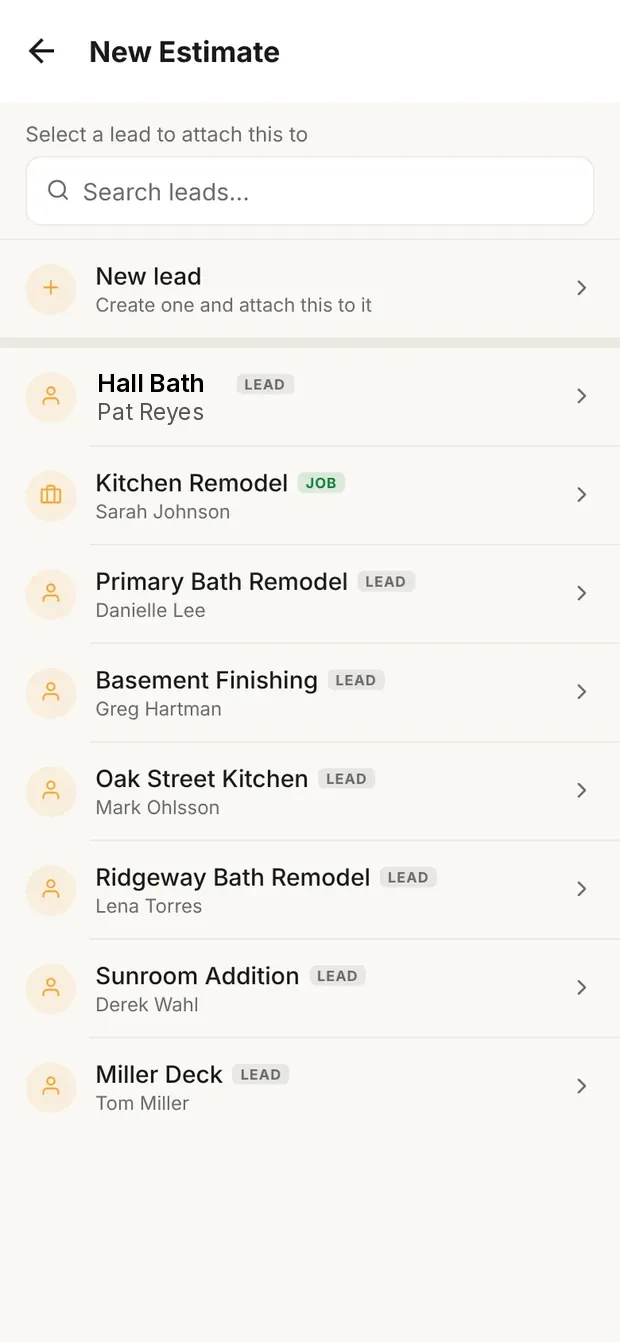
Task: Create a new lead
Action: pyautogui.click(x=310, y=289)
